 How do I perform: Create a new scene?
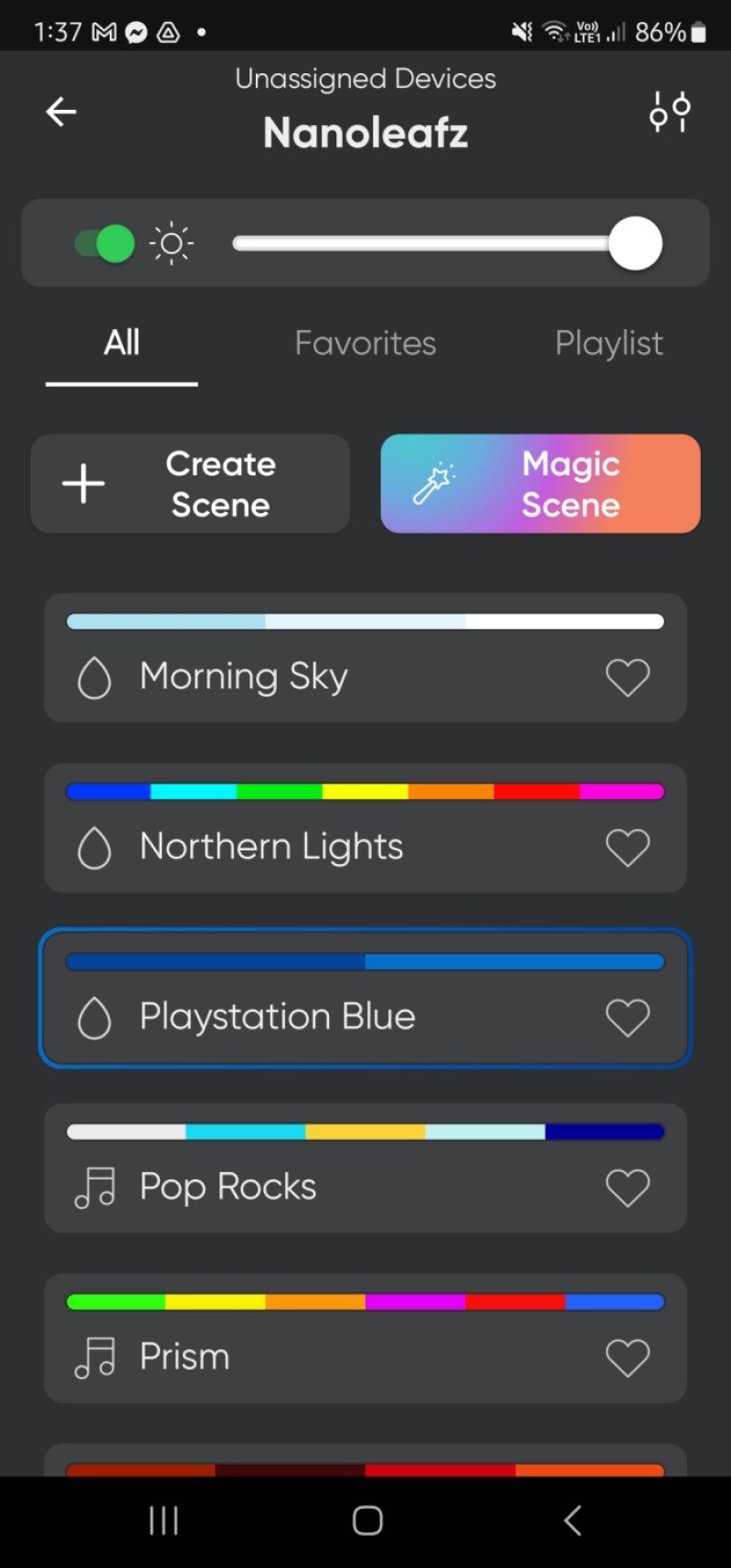190,484
